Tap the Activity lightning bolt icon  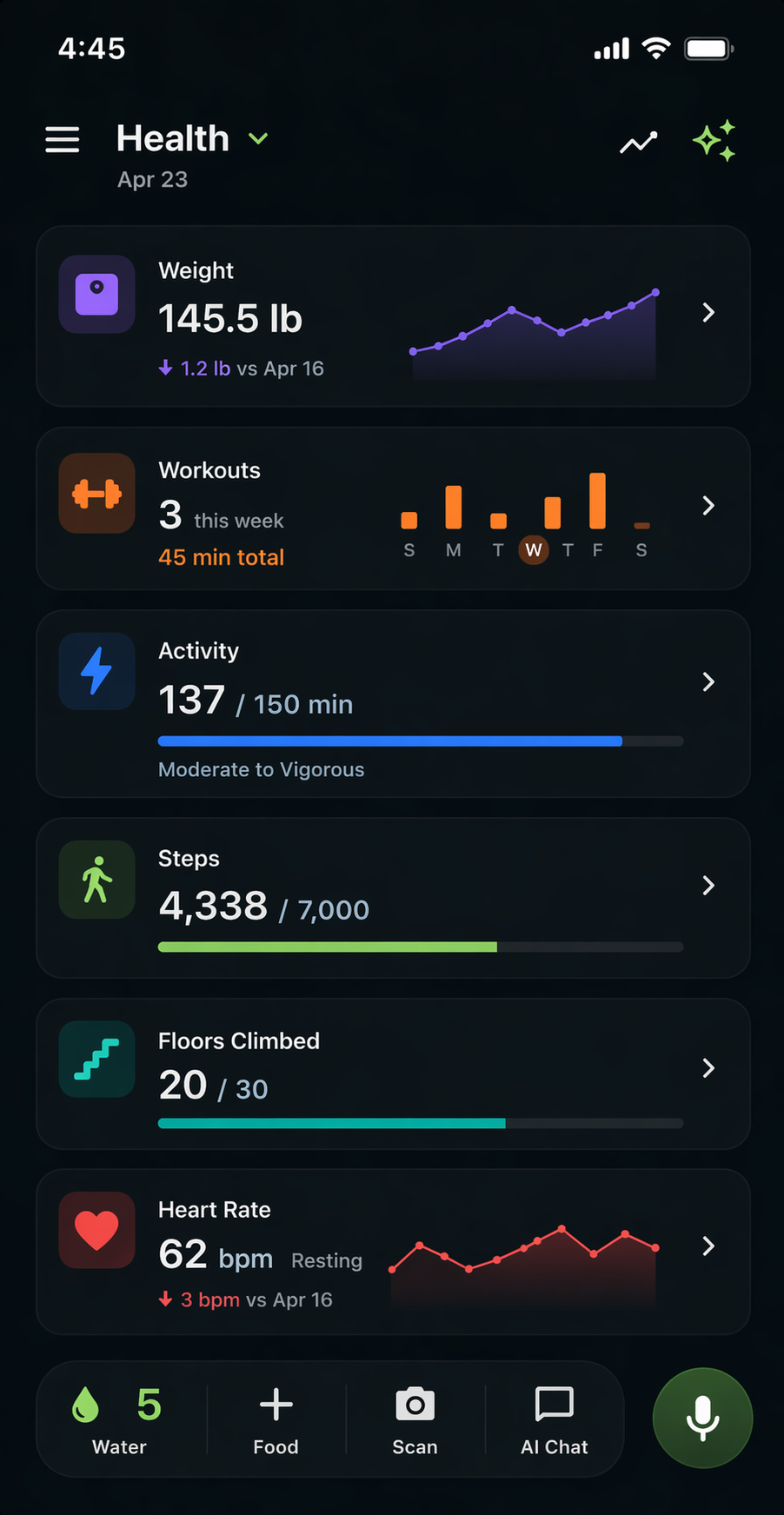click(x=96, y=671)
